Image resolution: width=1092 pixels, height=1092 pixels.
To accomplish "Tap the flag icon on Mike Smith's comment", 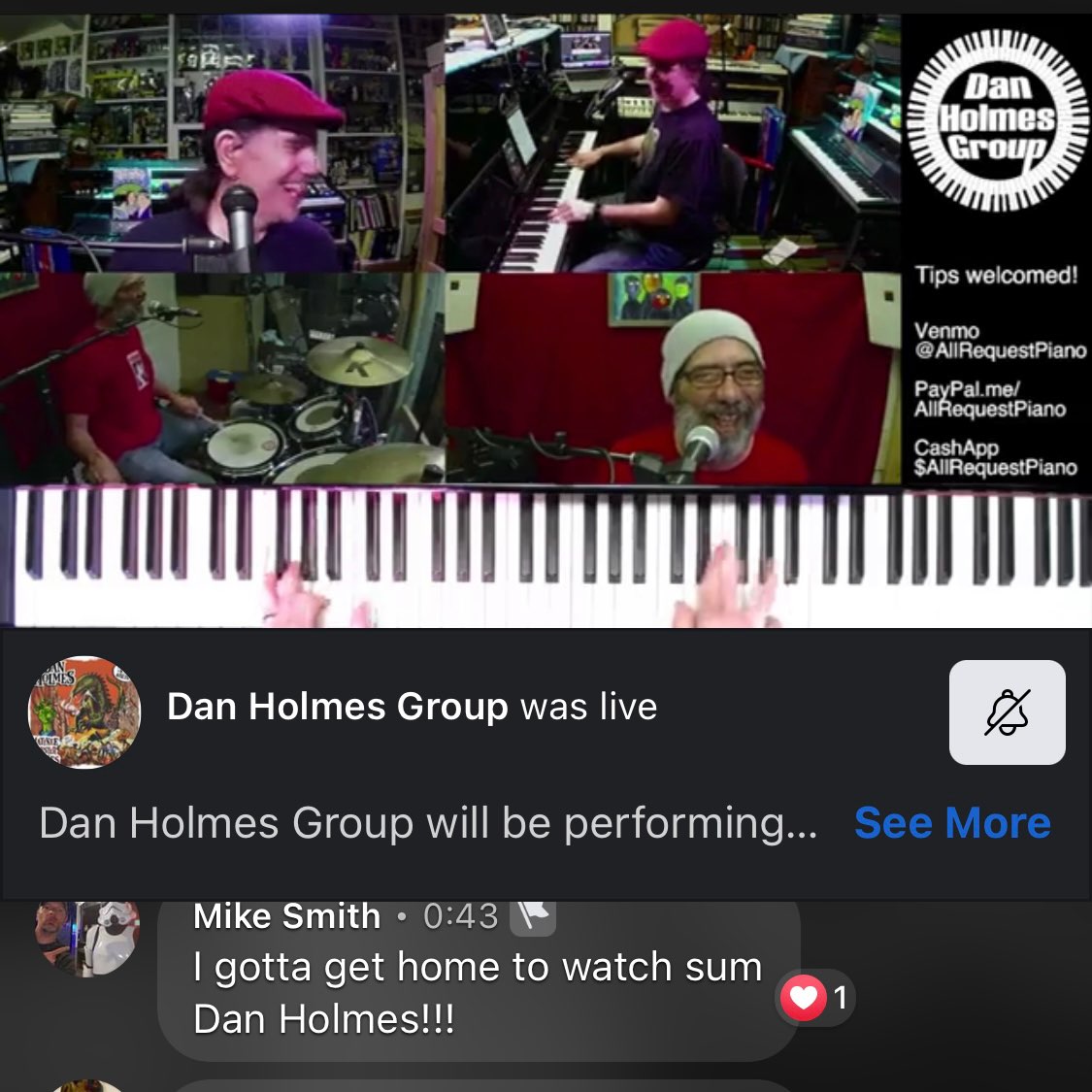I will [533, 915].
